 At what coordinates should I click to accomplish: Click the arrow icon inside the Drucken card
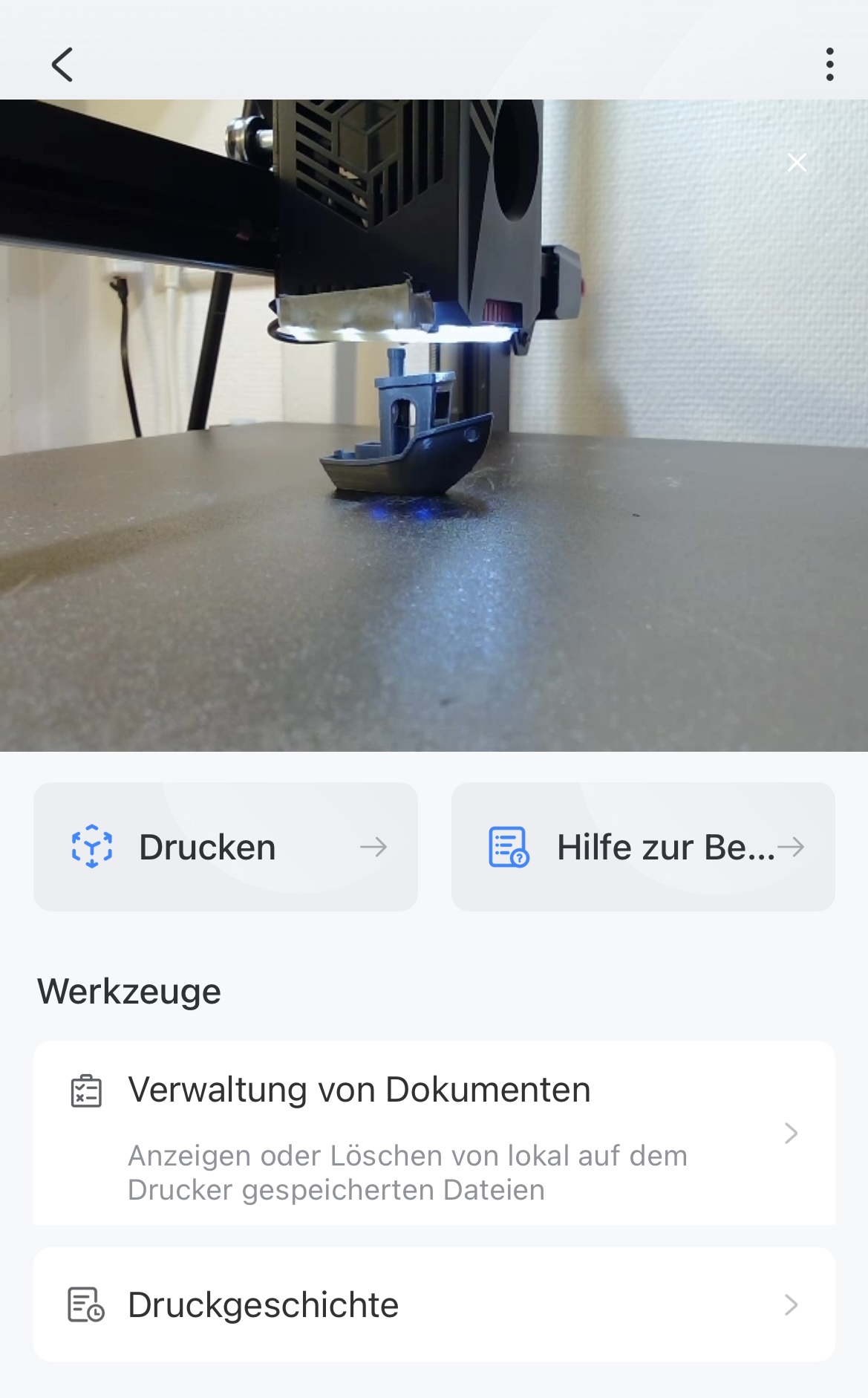click(376, 846)
